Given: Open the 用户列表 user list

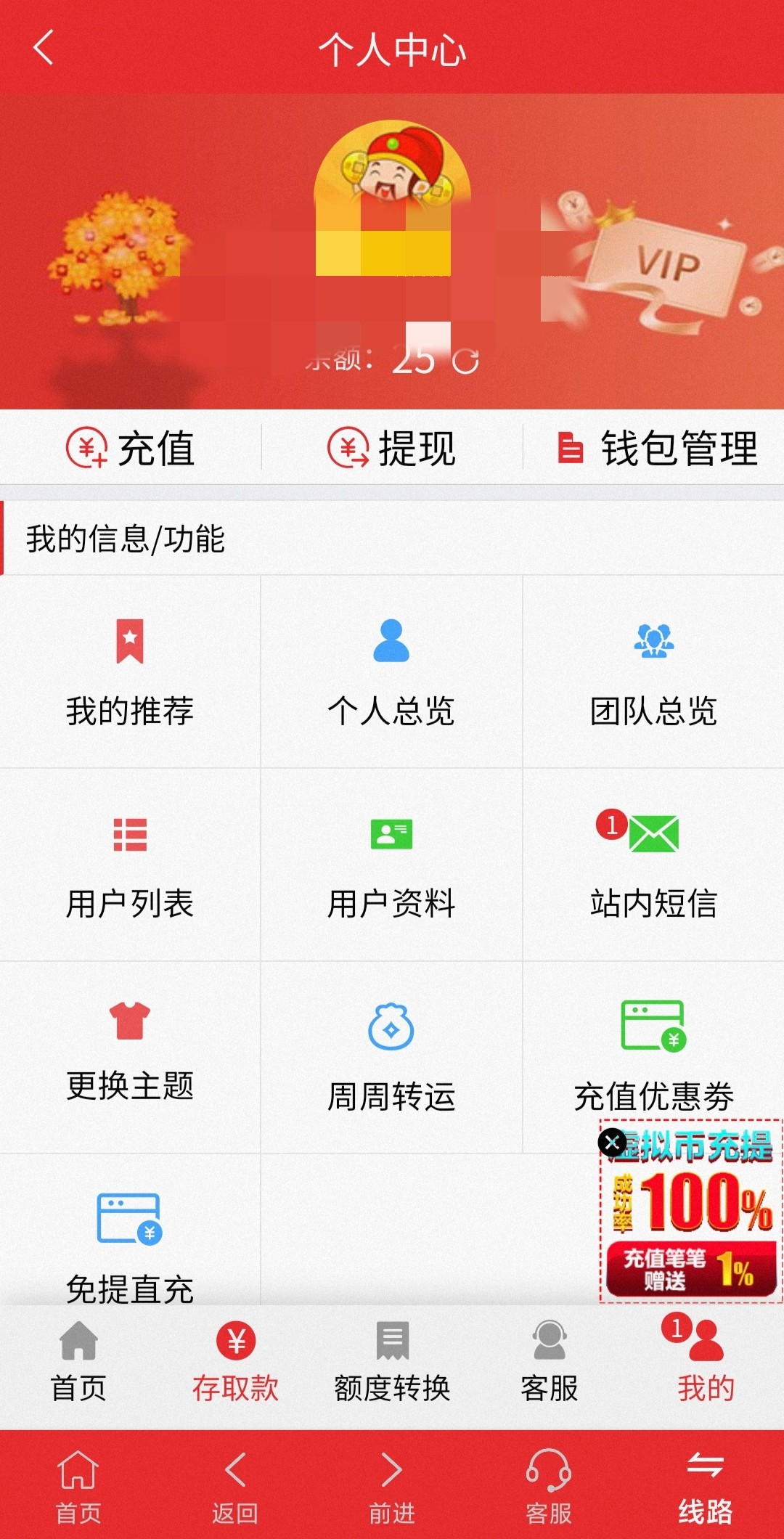Looking at the screenshot, I should pos(130,865).
